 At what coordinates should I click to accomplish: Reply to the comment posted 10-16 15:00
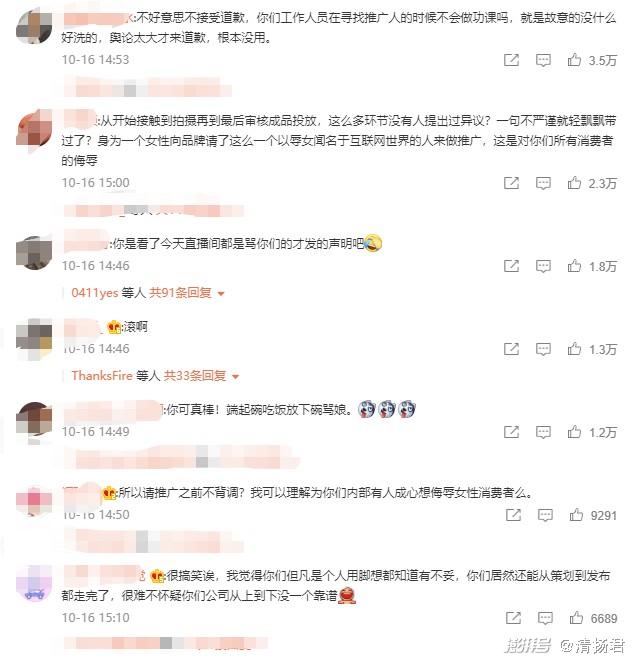pyautogui.click(x=543, y=183)
